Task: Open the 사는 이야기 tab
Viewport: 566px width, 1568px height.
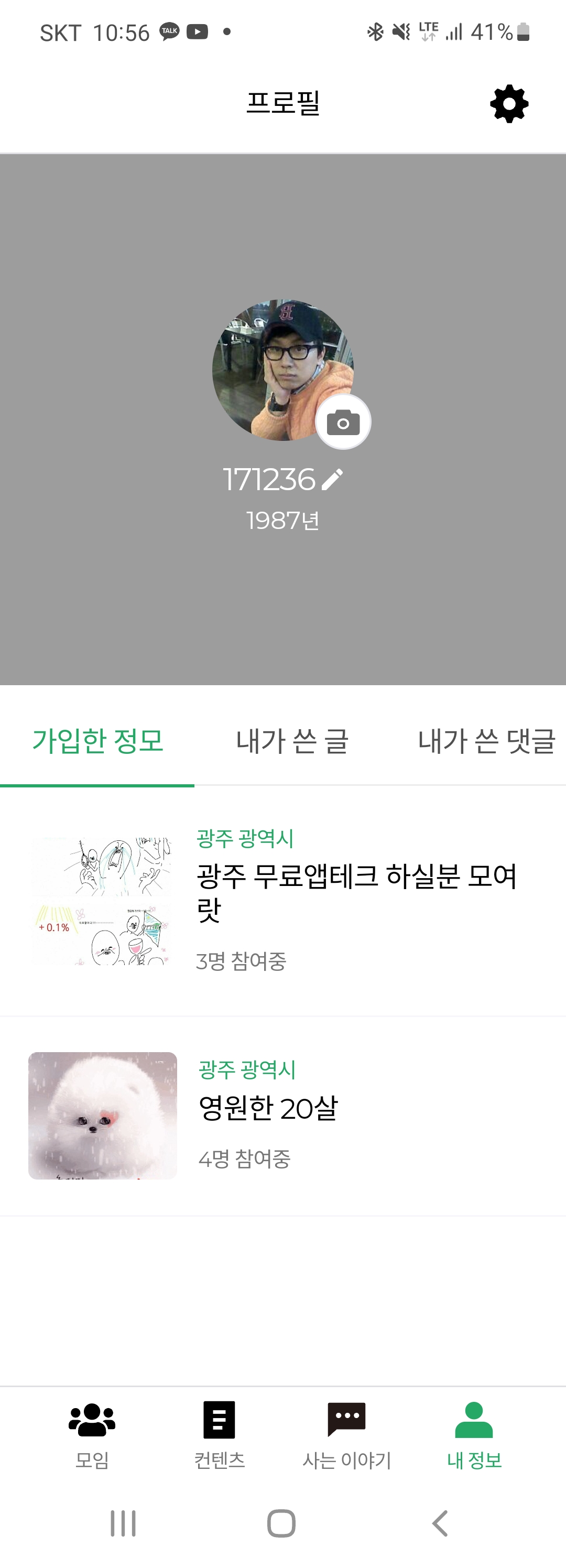Action: pos(347,1436)
